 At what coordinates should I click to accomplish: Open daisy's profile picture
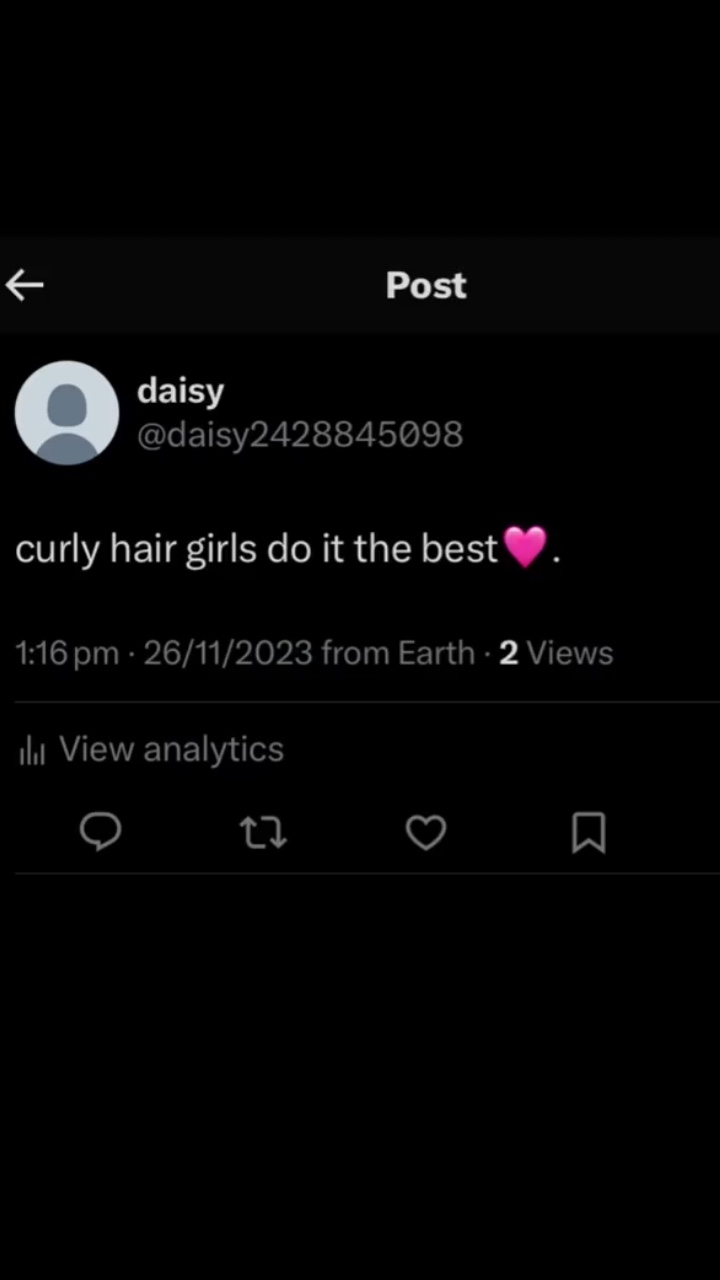click(67, 413)
